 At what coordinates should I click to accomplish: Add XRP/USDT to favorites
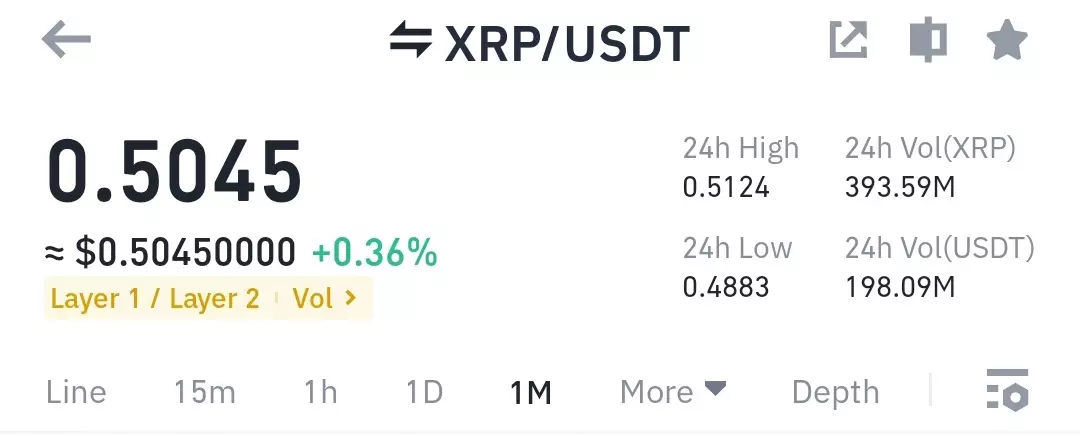coord(1006,41)
